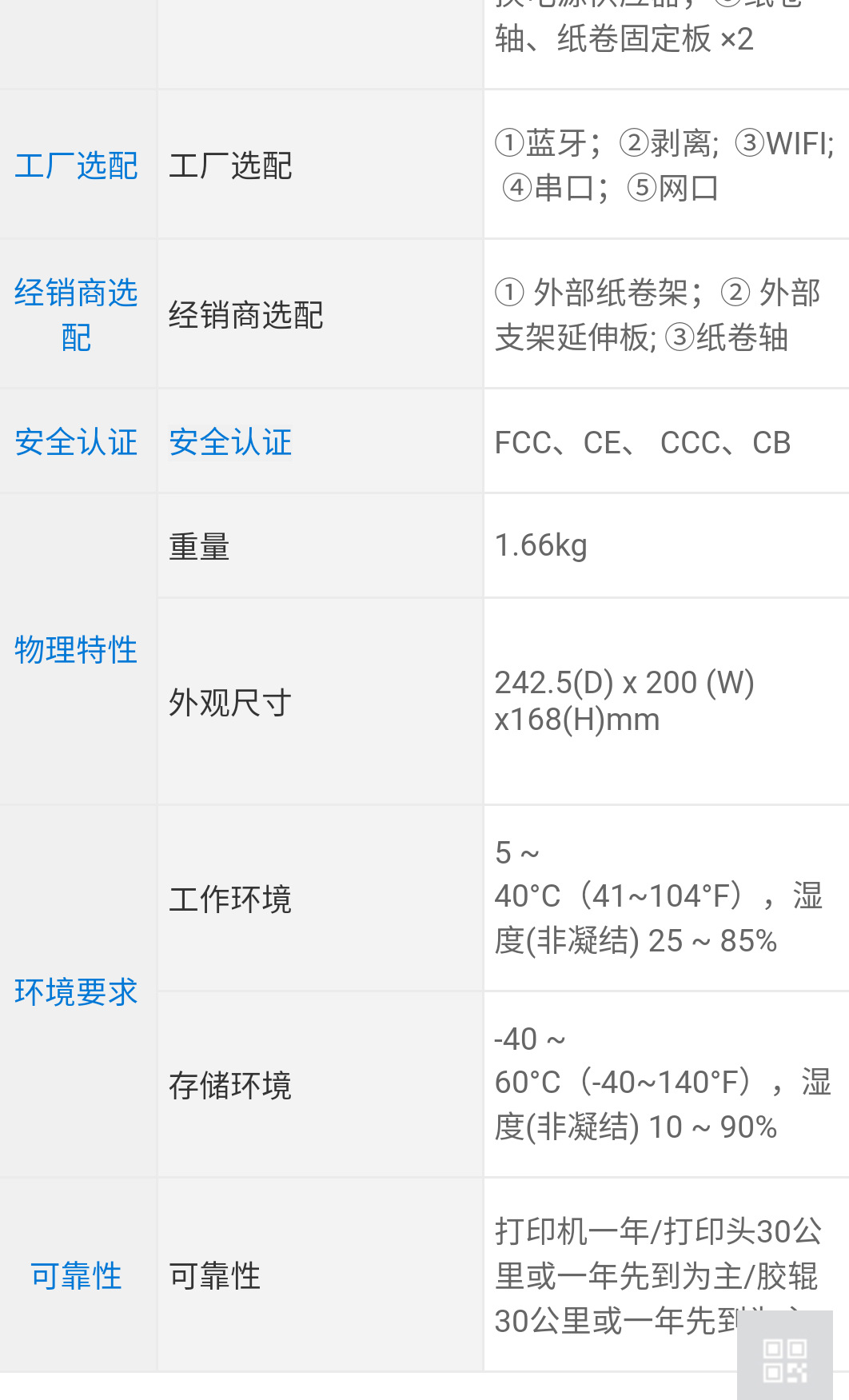The image size is (849, 1400).
Task: Open the 经销商选配 blue link
Action: (76, 315)
